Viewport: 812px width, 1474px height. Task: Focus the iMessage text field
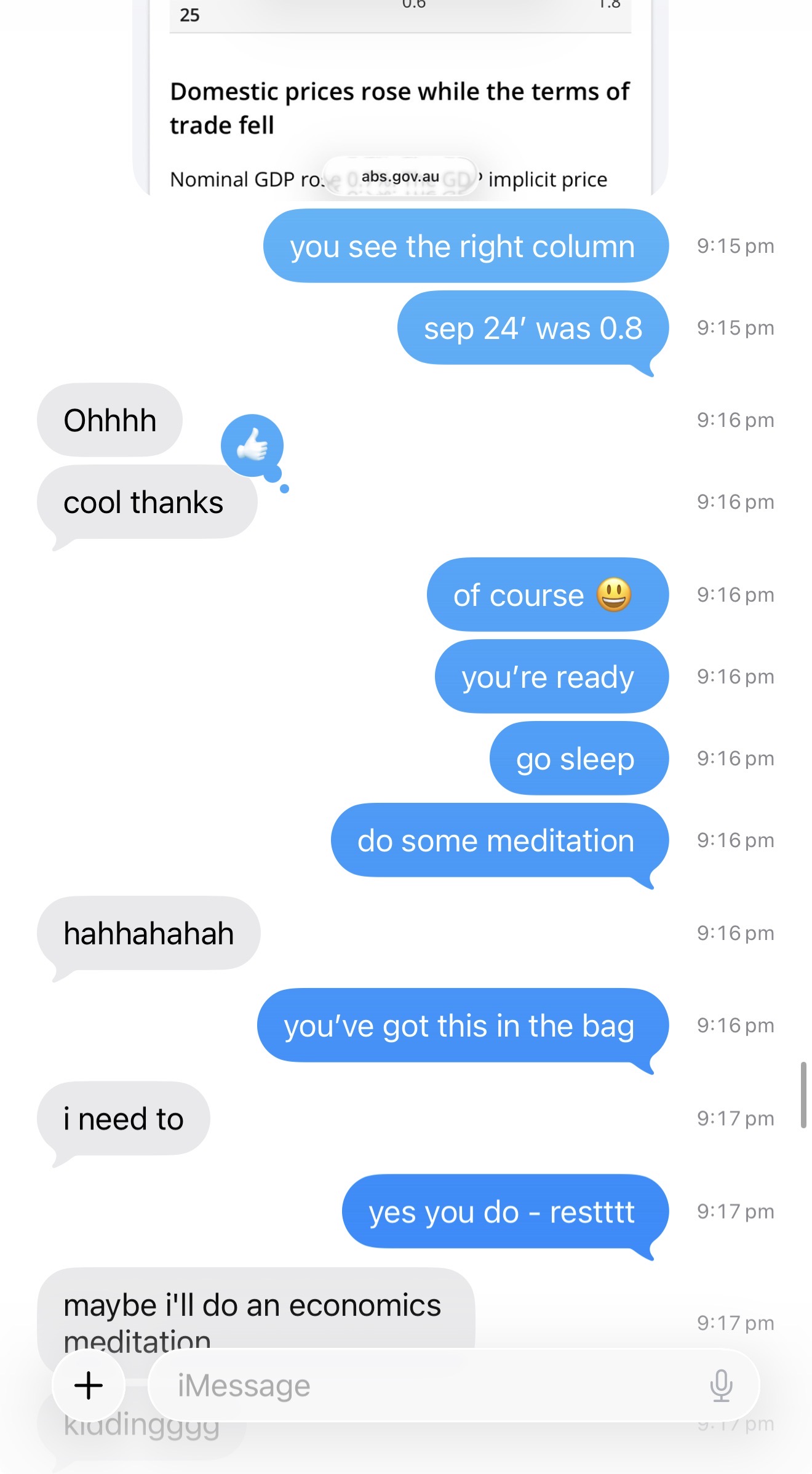coord(424,1385)
